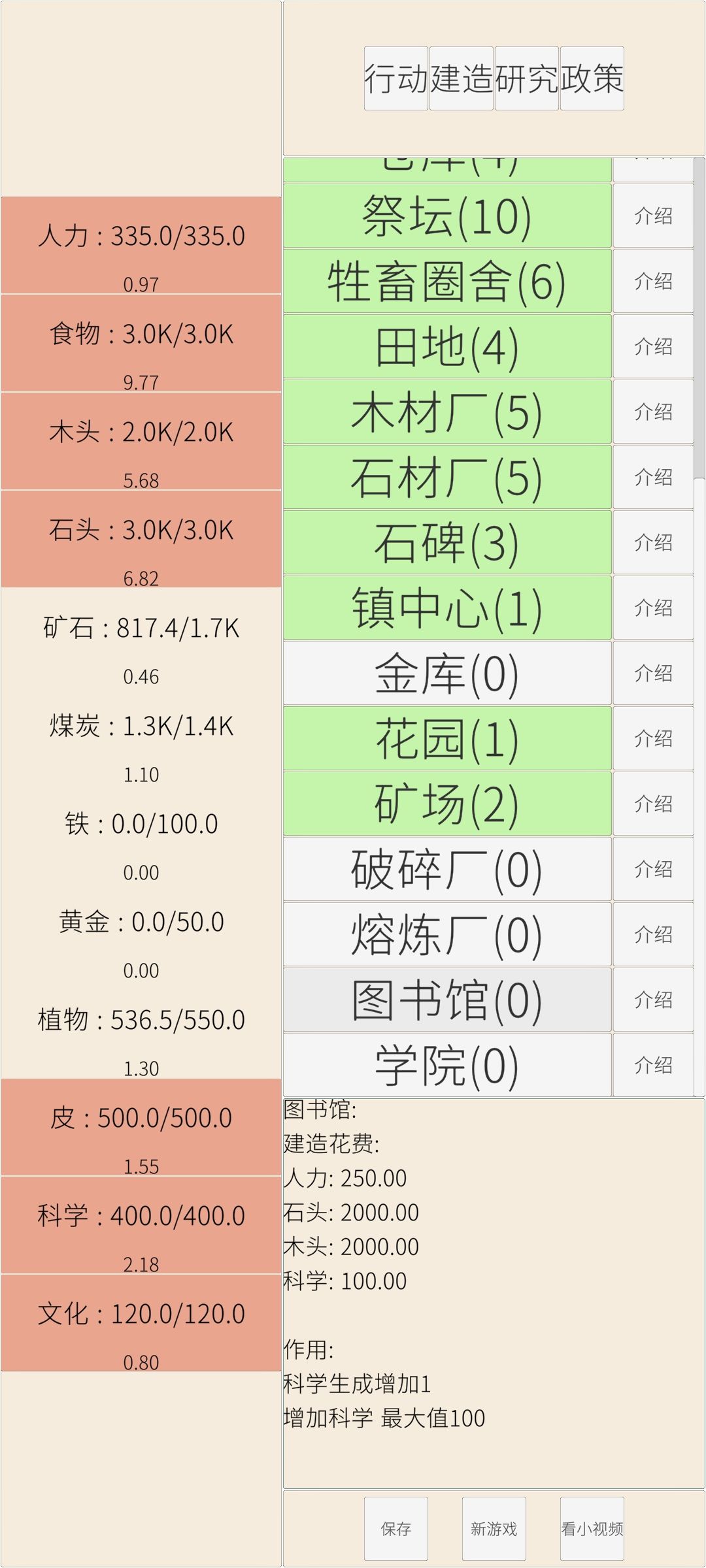The height and width of the screenshot is (1568, 706).
Task: Open the 介绍 for 破碎厂
Action: pos(653,869)
